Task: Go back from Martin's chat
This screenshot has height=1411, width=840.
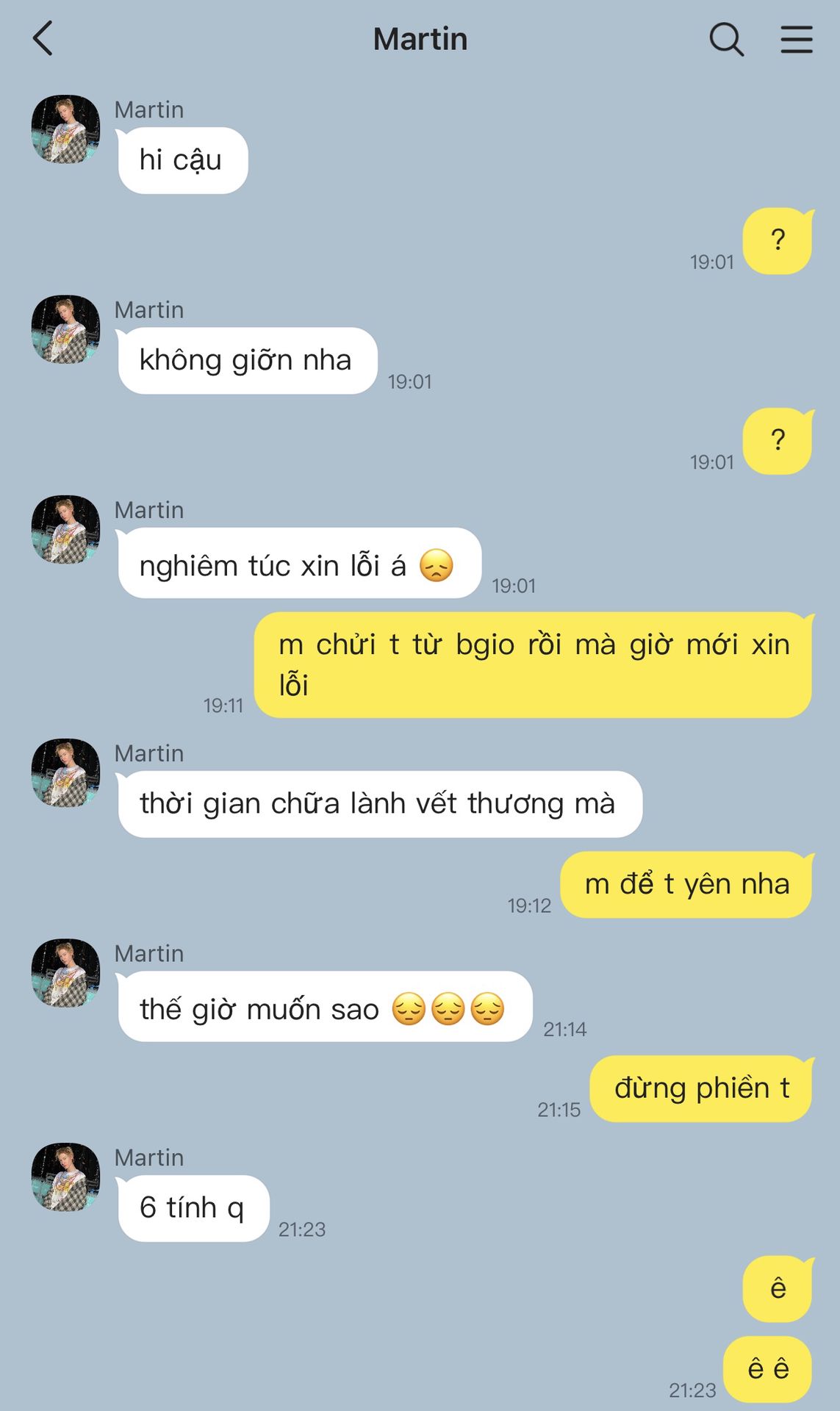Action: (x=43, y=39)
